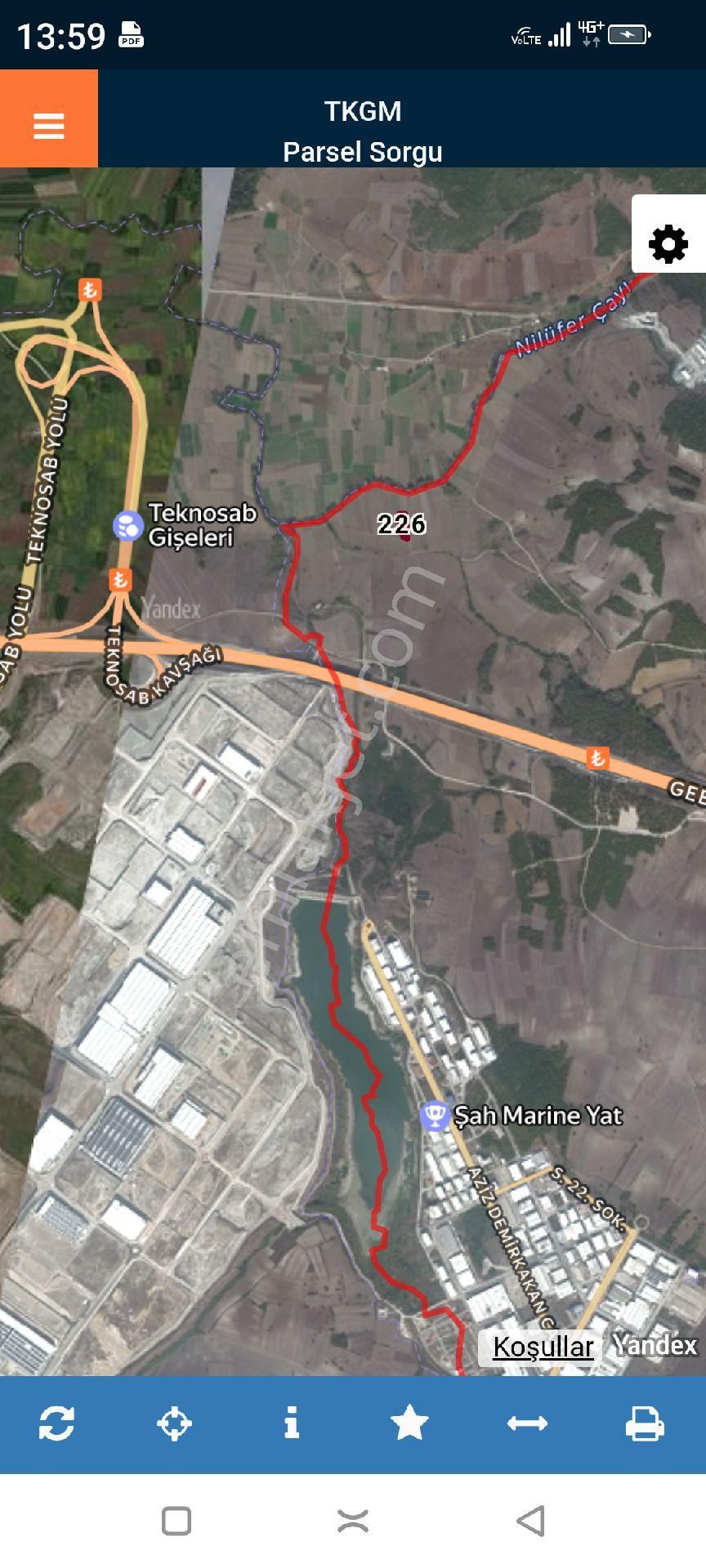Image resolution: width=706 pixels, height=1568 pixels.
Task: Show parcel information
Action: tap(292, 1423)
